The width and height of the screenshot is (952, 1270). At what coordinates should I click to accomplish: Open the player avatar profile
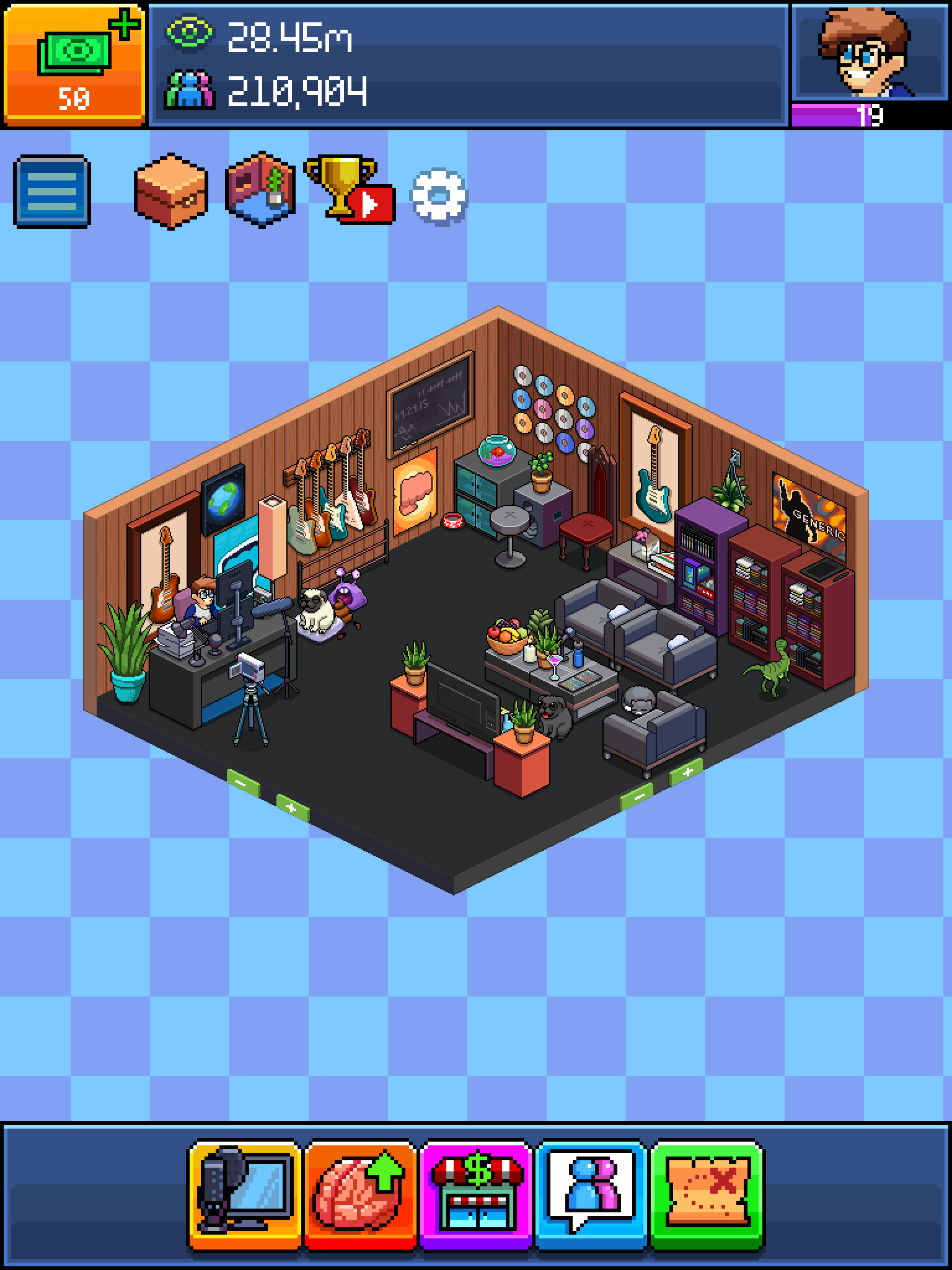[870, 52]
